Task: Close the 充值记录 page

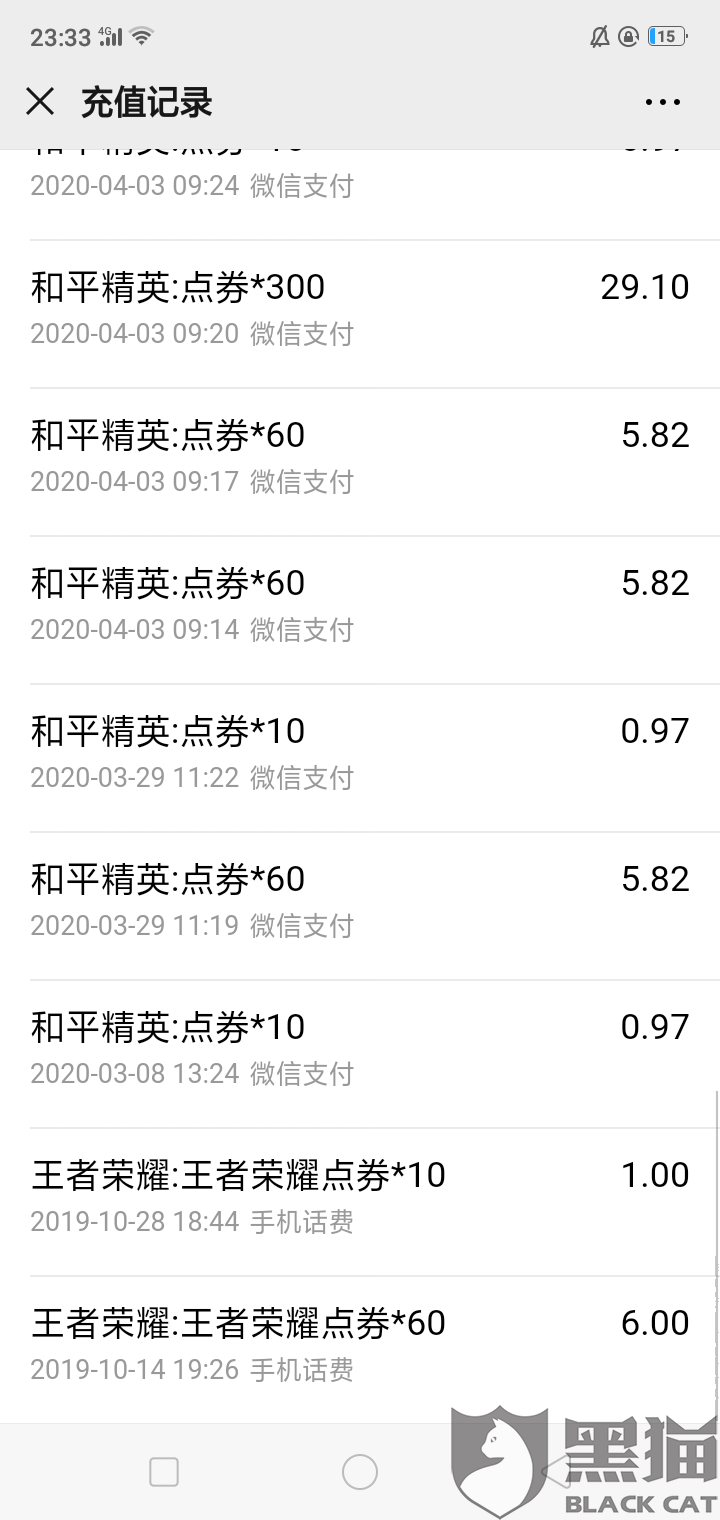Action: 40,102
